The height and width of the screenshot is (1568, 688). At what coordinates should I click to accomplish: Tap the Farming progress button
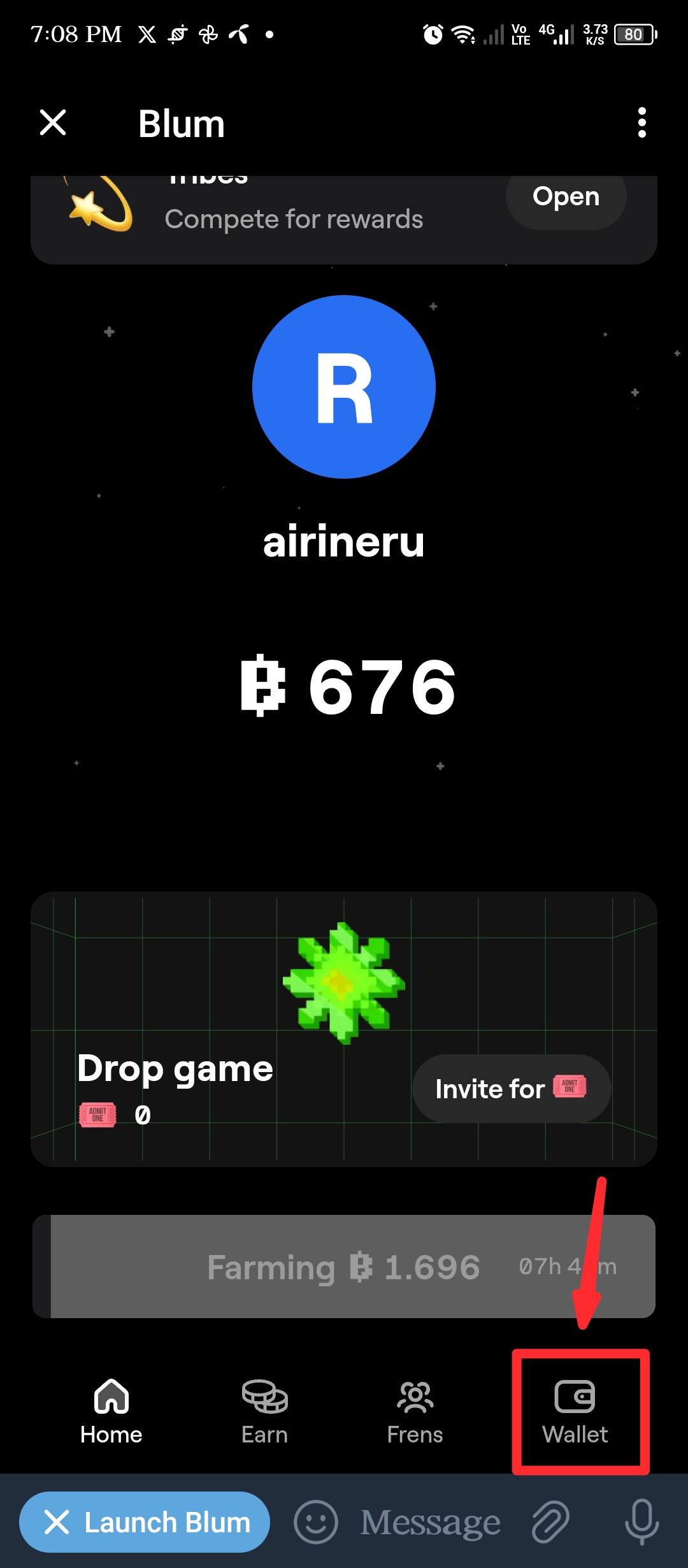coord(344,1267)
